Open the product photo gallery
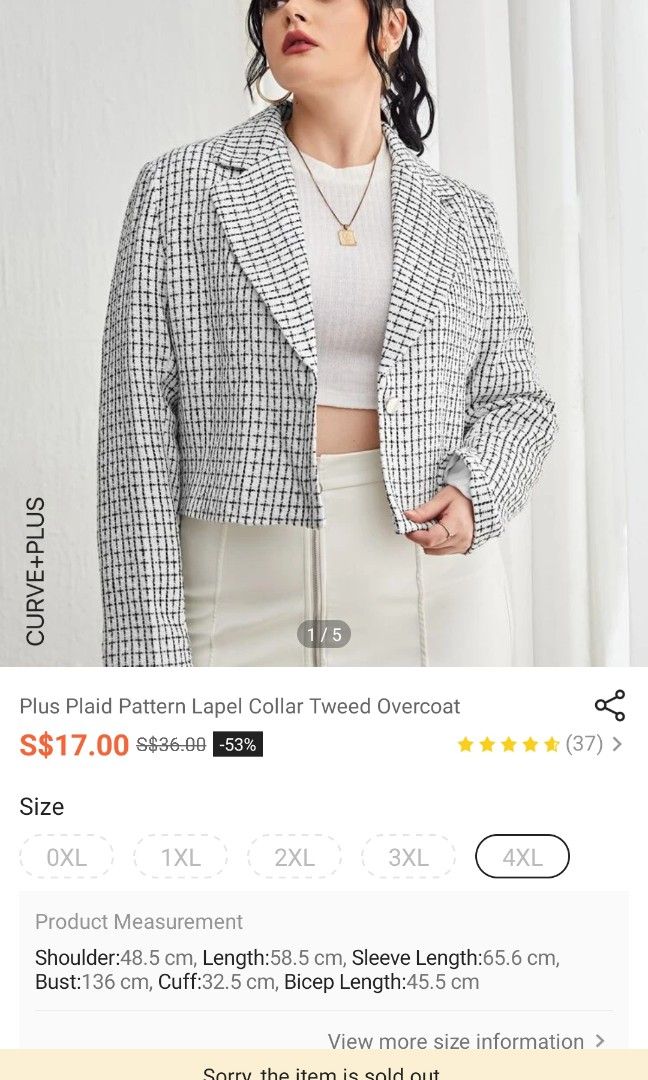Viewport: 648px width, 1080px height. tap(324, 330)
